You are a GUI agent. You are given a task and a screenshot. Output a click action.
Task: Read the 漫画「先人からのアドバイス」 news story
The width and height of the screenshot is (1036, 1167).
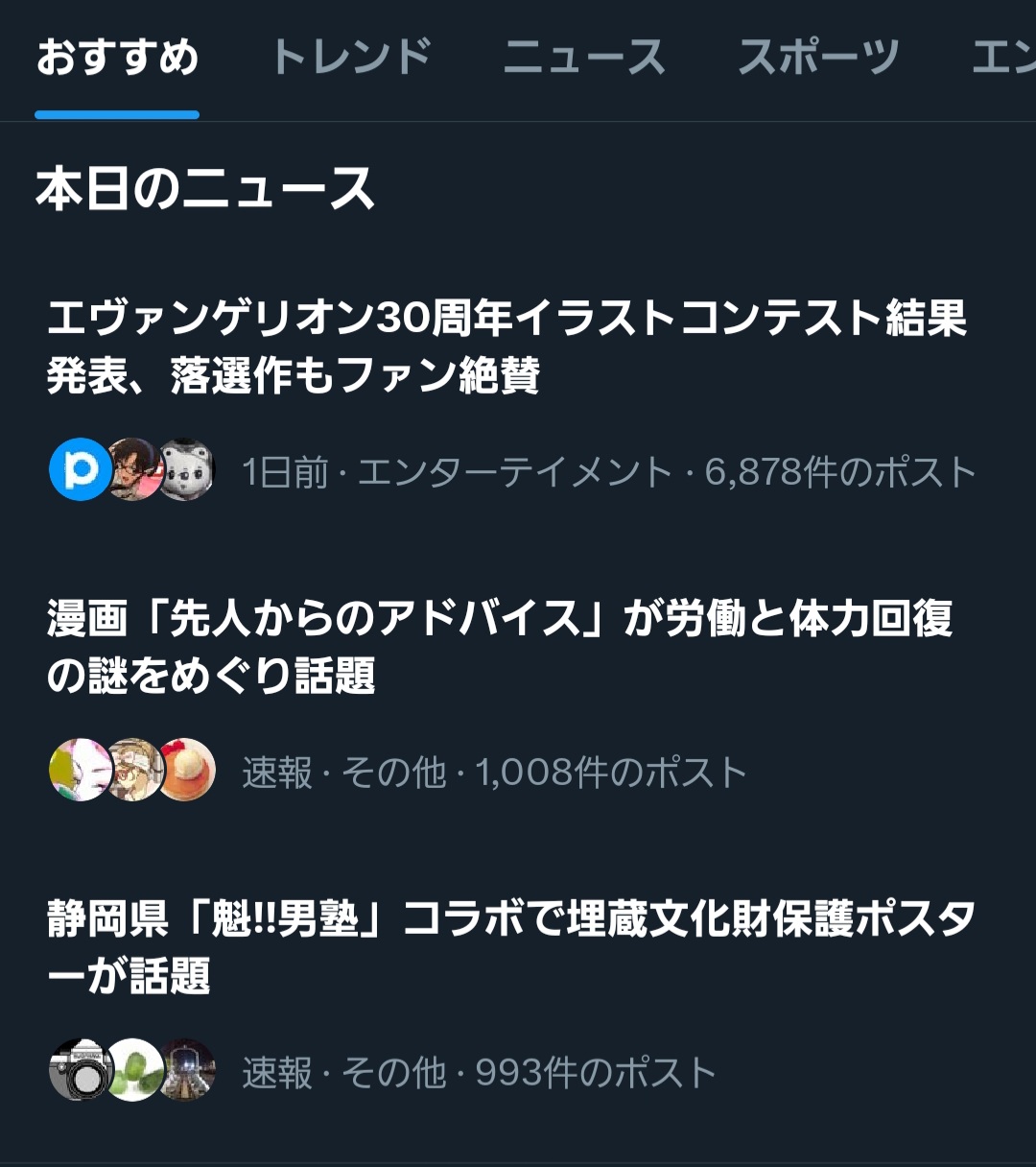pyautogui.click(x=499, y=647)
